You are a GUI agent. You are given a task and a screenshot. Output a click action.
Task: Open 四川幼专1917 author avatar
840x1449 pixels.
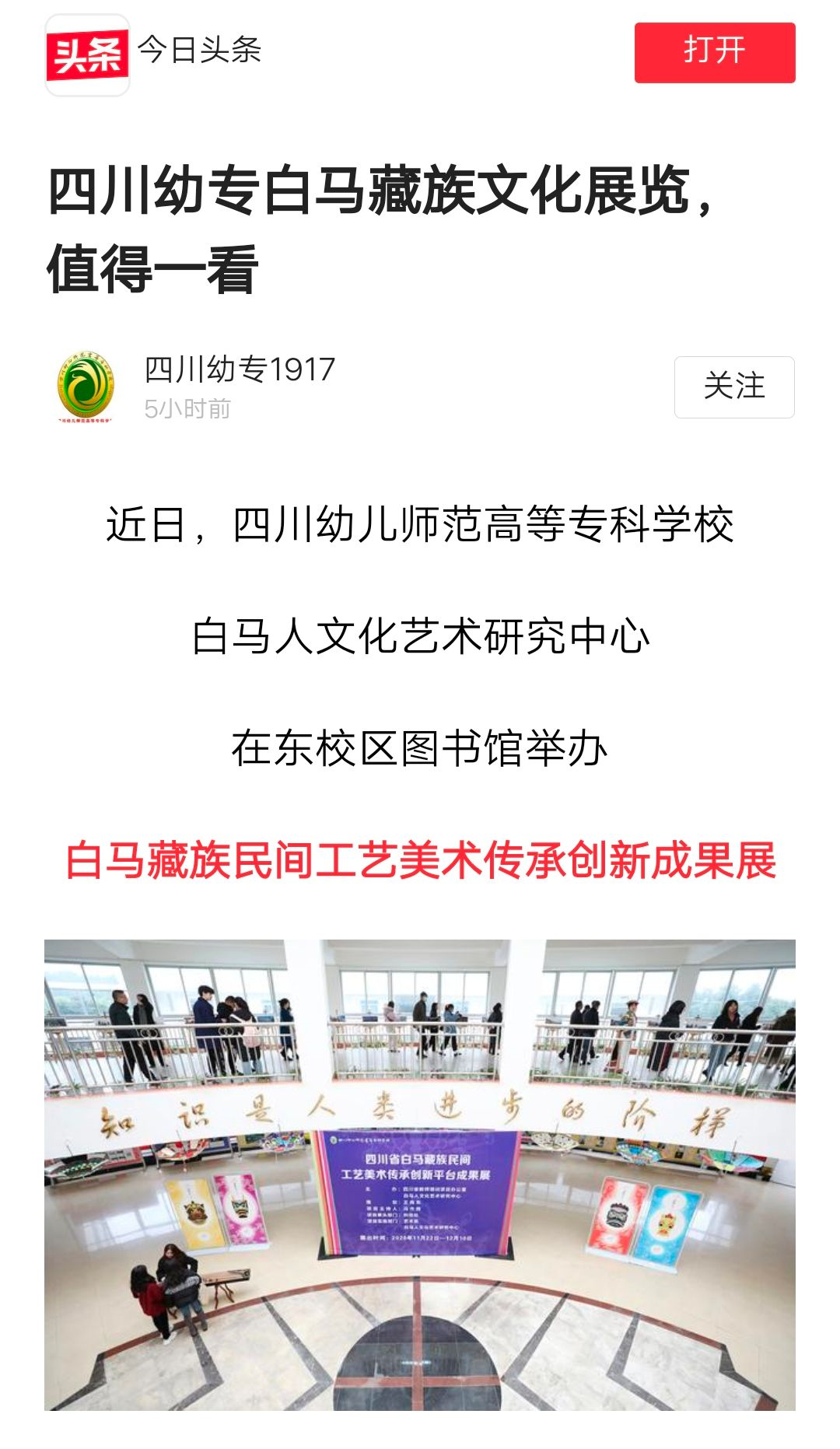click(x=86, y=387)
